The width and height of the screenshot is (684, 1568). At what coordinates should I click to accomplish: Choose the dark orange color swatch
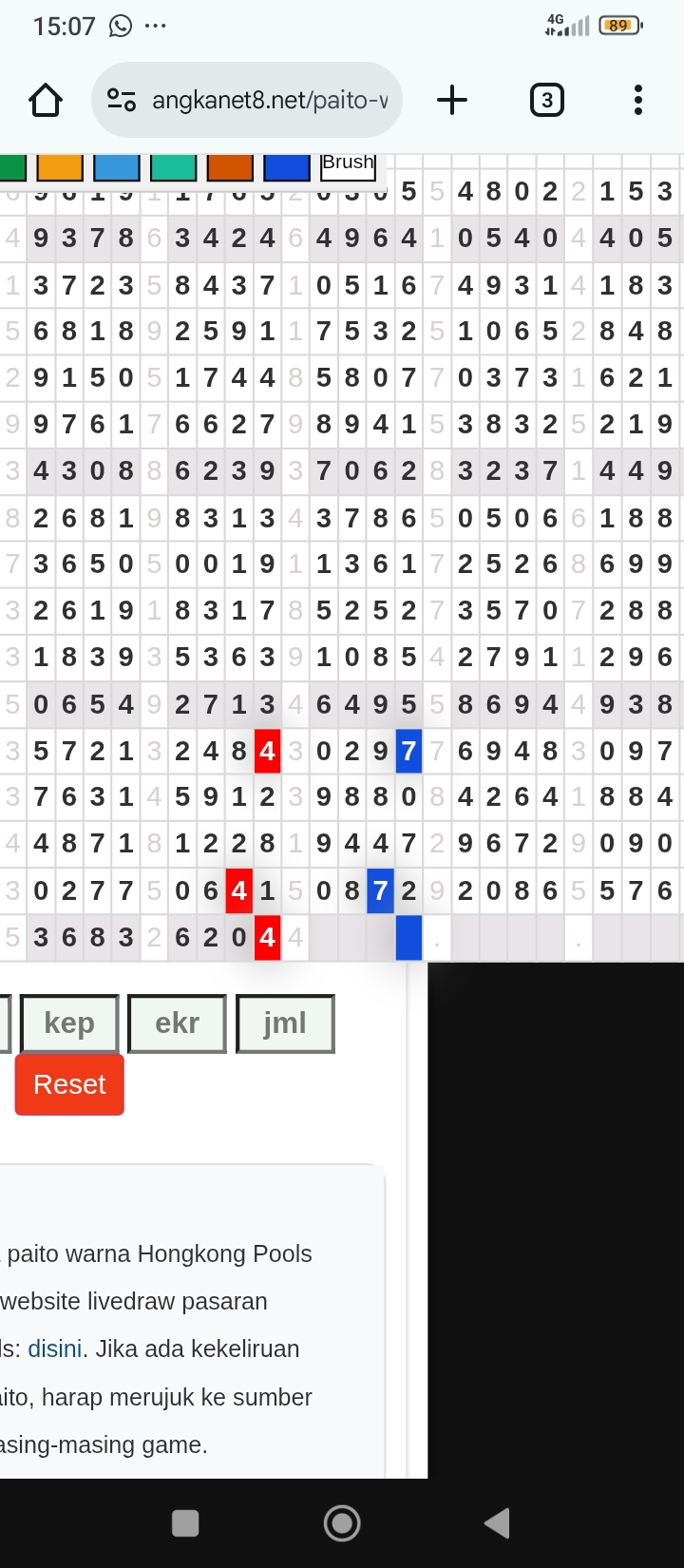tap(230, 167)
